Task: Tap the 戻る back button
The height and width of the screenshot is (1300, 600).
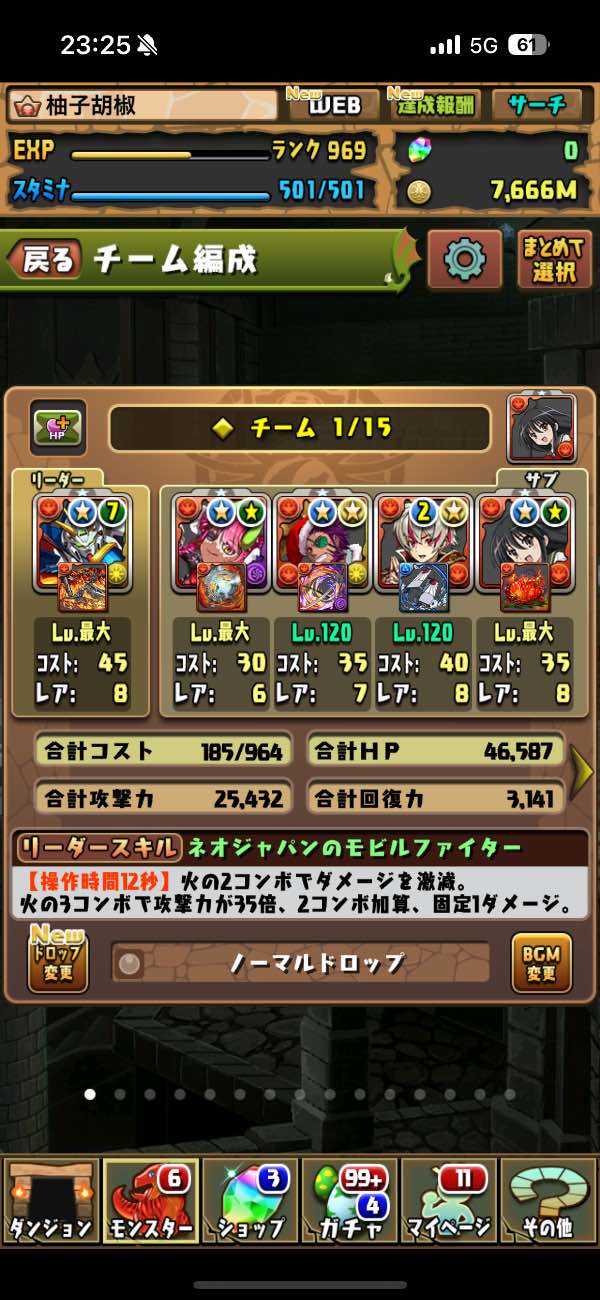Action: pos(45,261)
